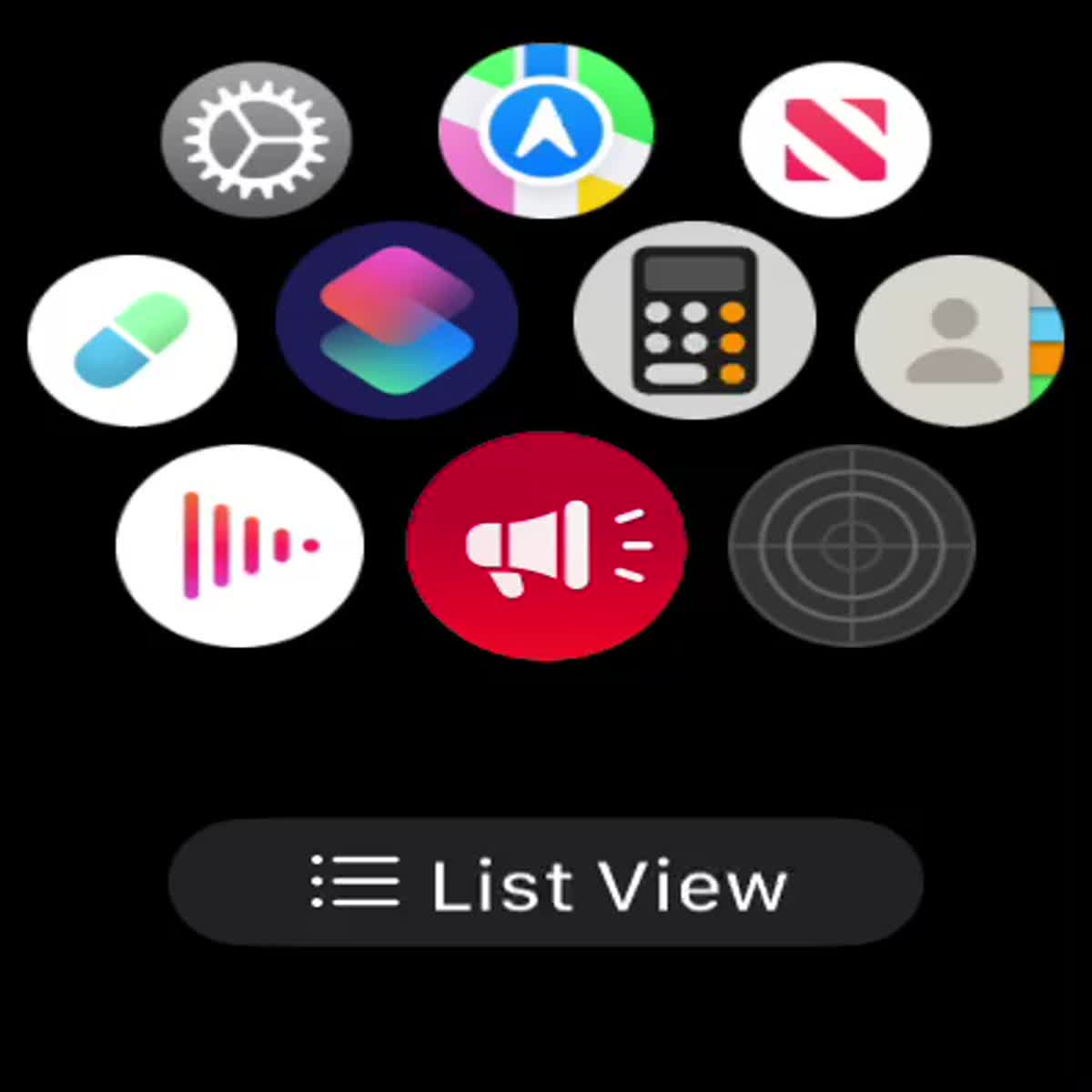Launch the Voice Memos waveform app
This screenshot has width=1092, height=1092.
(239, 545)
